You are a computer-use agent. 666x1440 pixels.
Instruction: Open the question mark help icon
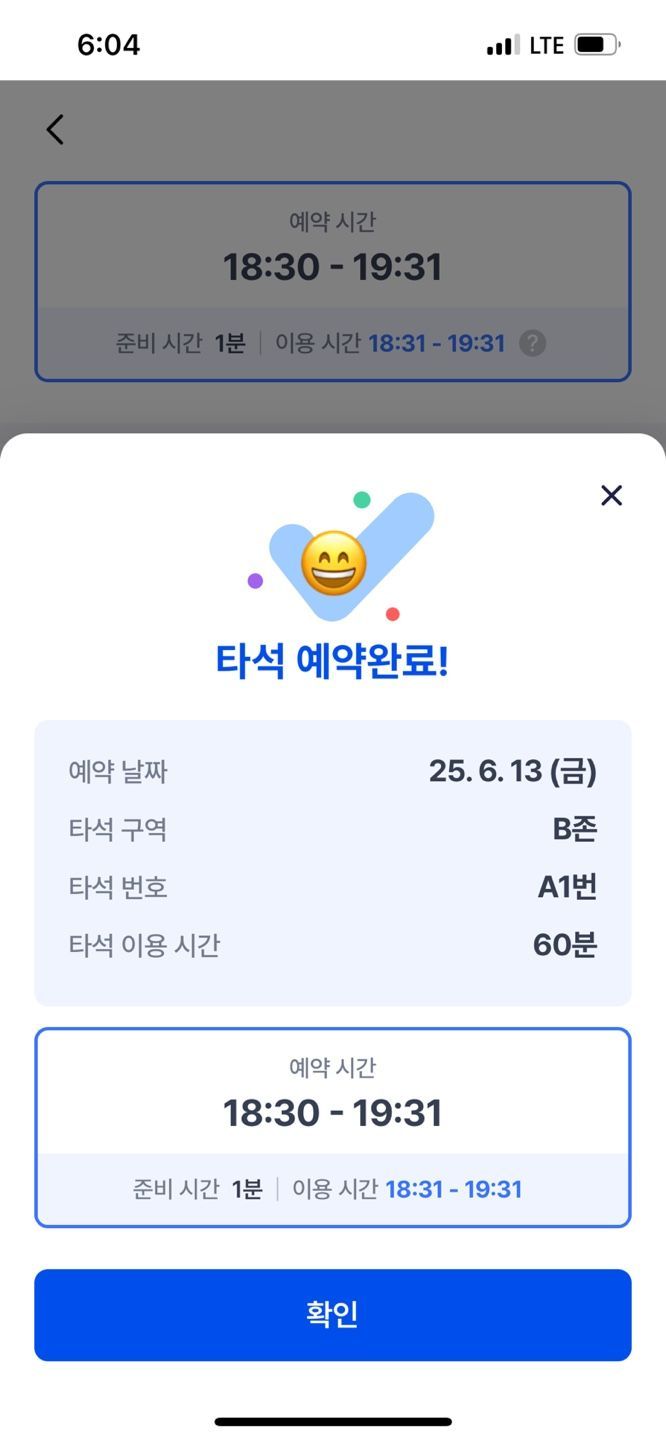(x=533, y=343)
